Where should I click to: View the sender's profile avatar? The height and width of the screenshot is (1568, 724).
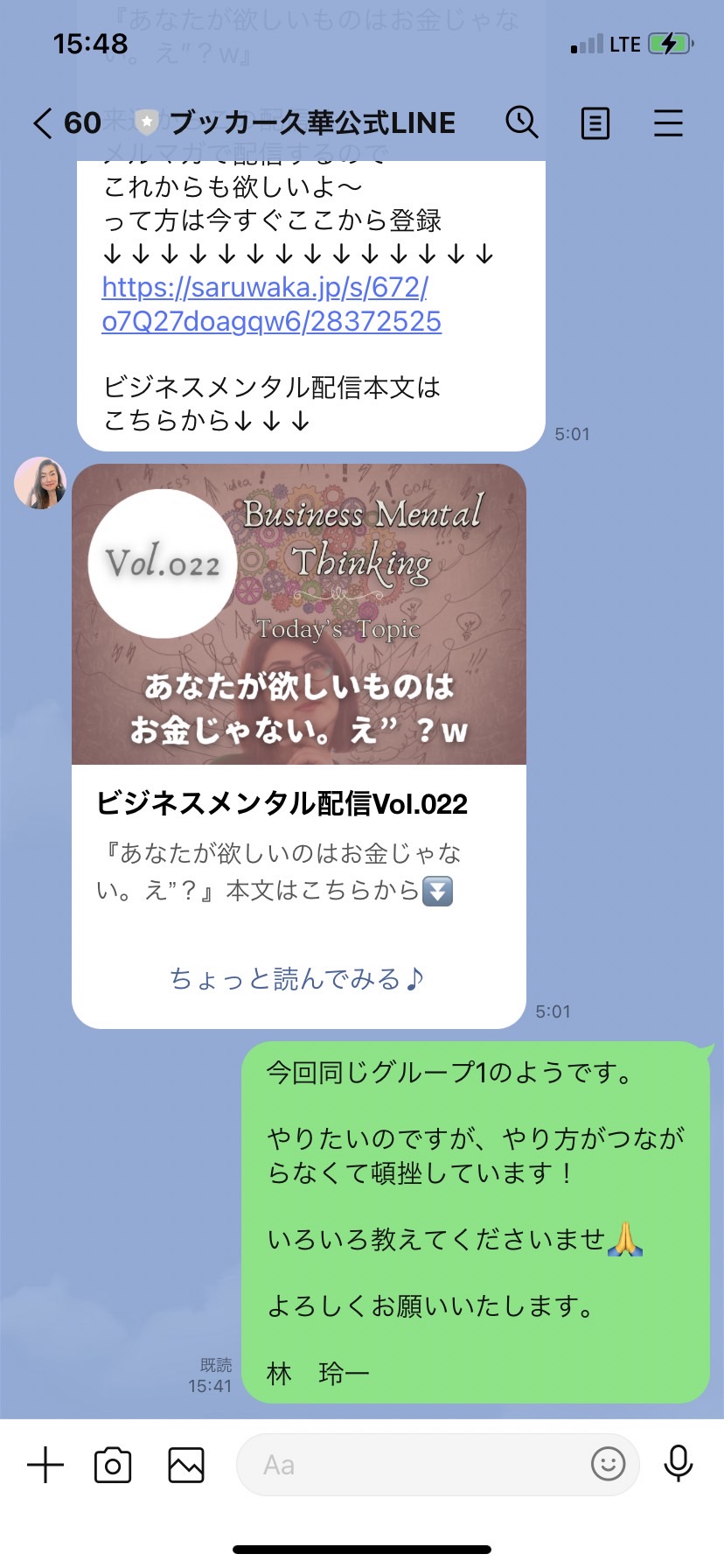pyautogui.click(x=40, y=483)
